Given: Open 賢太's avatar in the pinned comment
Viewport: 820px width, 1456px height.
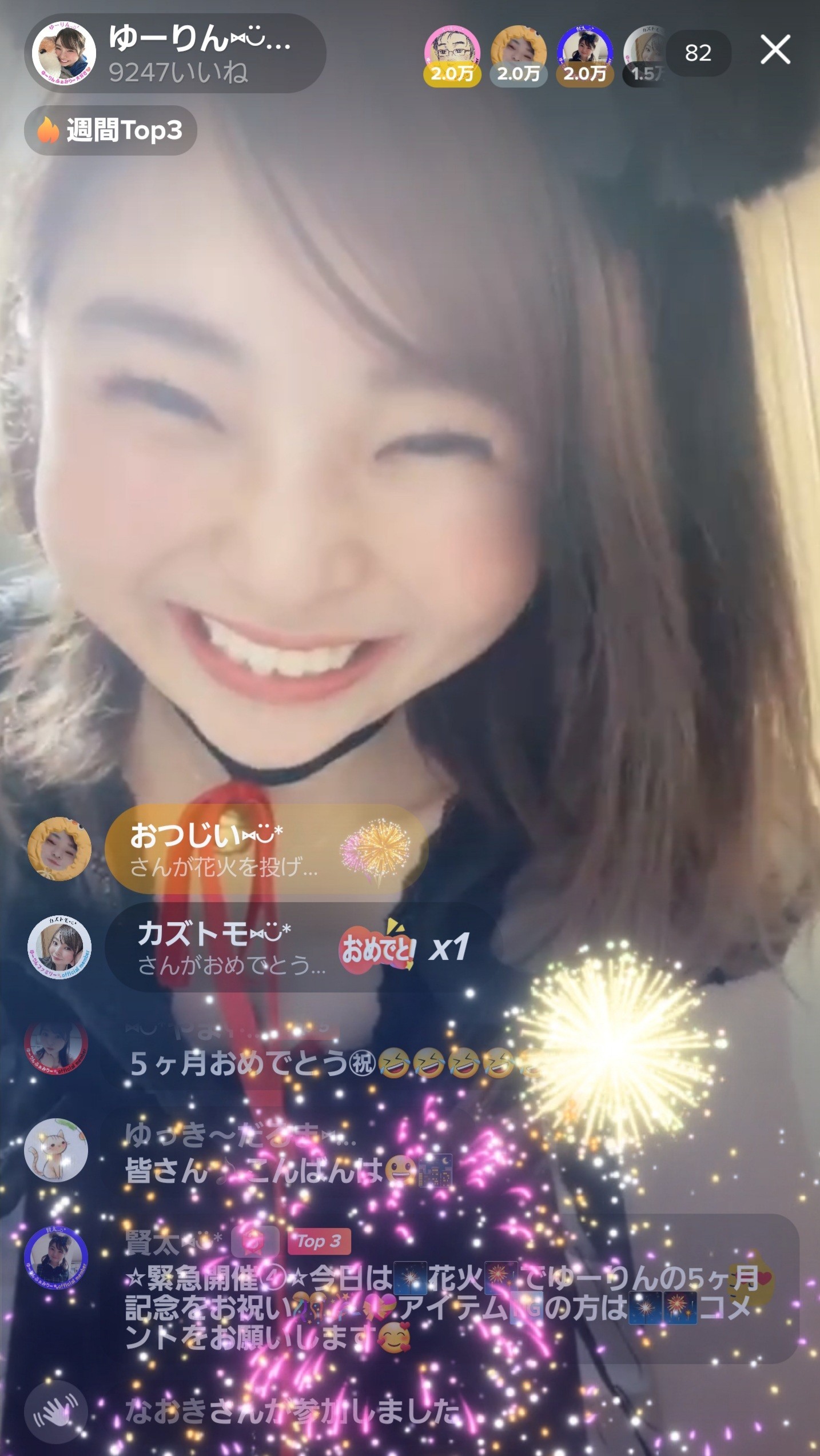Looking at the screenshot, I should [56, 1255].
